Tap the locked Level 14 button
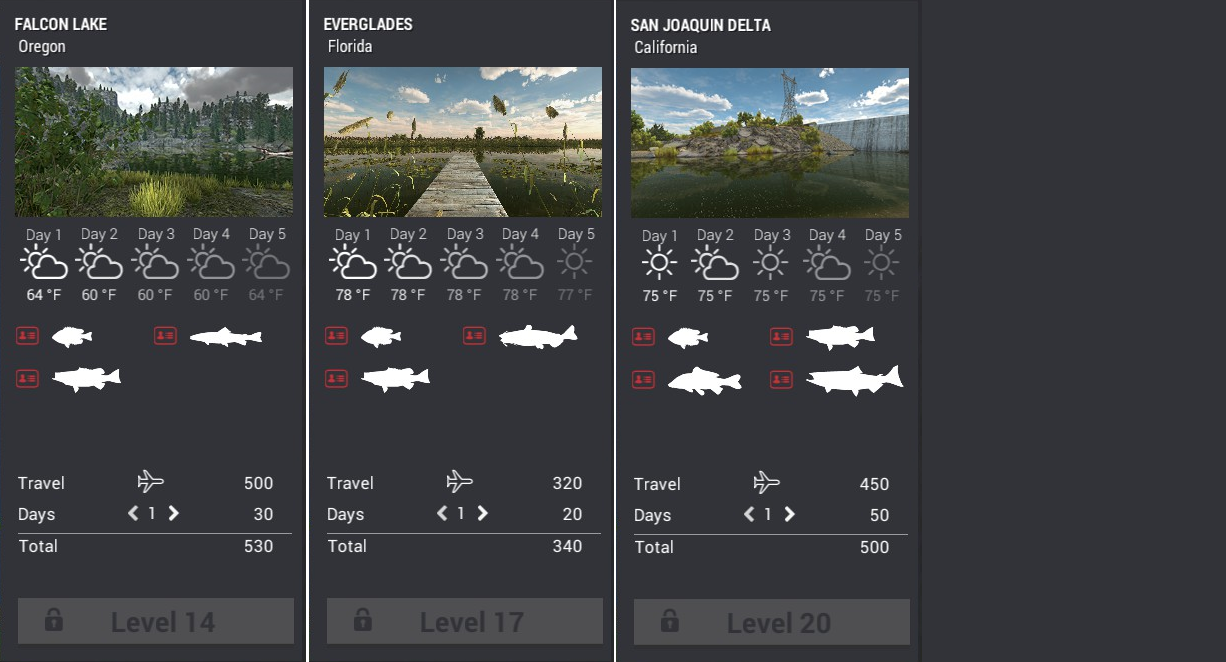This screenshot has width=1226, height=662. tap(156, 621)
